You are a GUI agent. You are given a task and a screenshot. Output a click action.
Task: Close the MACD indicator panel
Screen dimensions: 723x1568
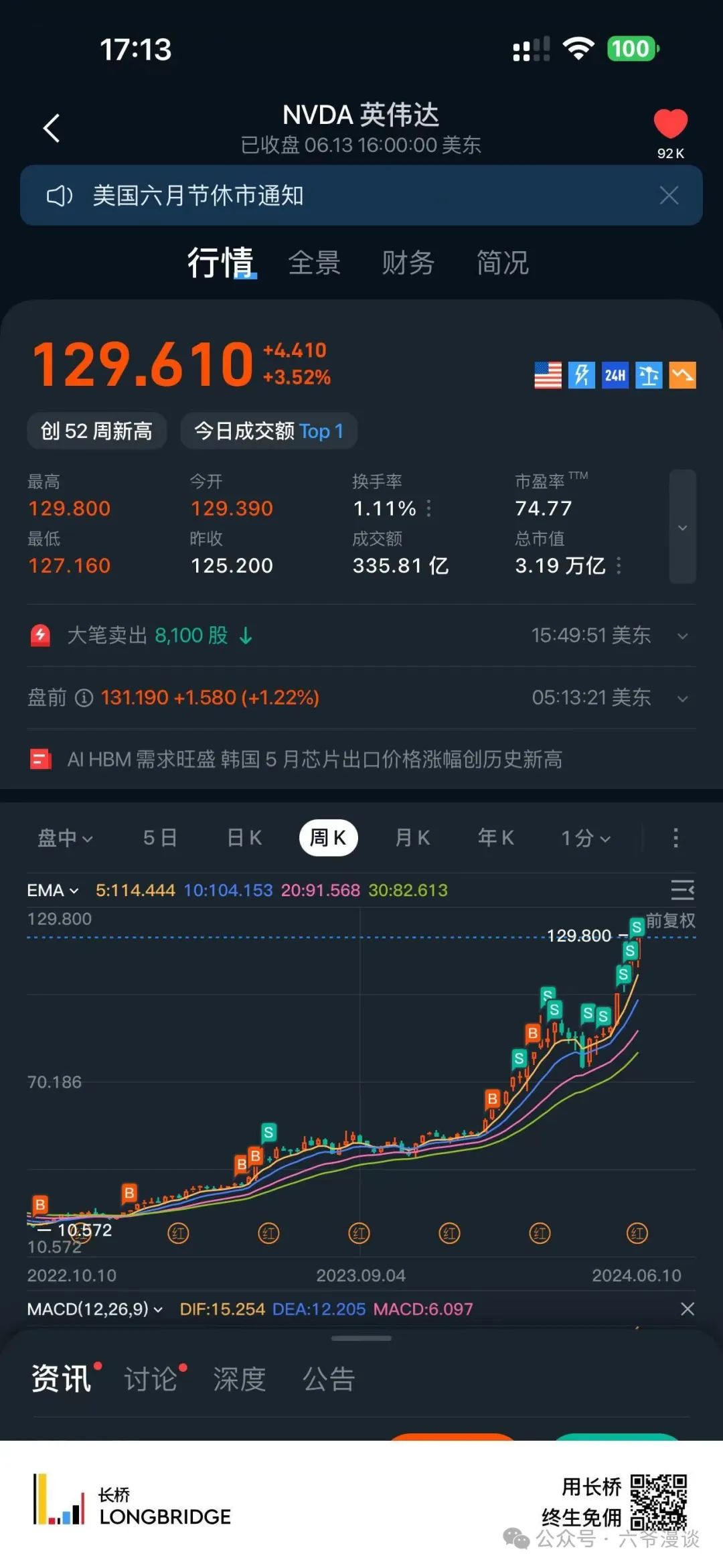tap(687, 1309)
